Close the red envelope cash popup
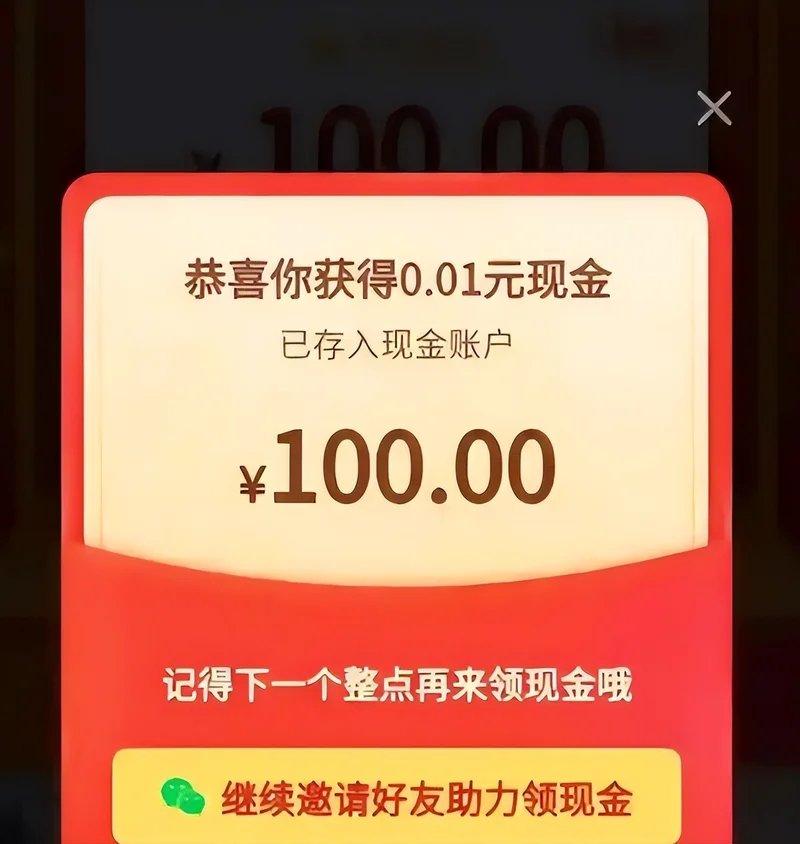 (x=714, y=108)
